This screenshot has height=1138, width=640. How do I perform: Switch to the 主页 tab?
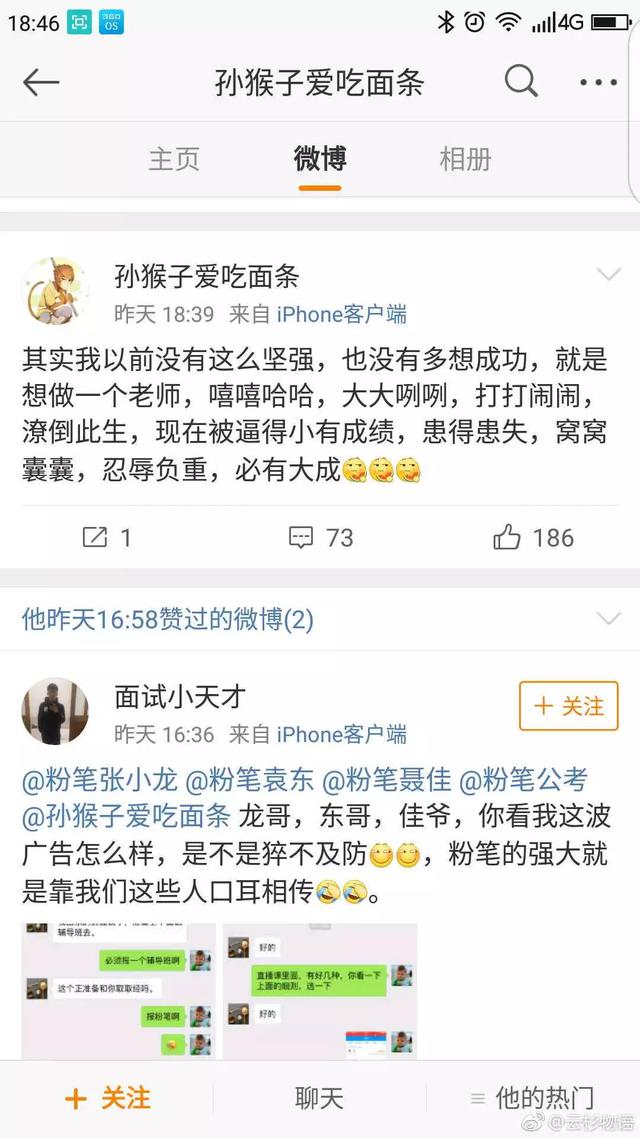pyautogui.click(x=174, y=159)
